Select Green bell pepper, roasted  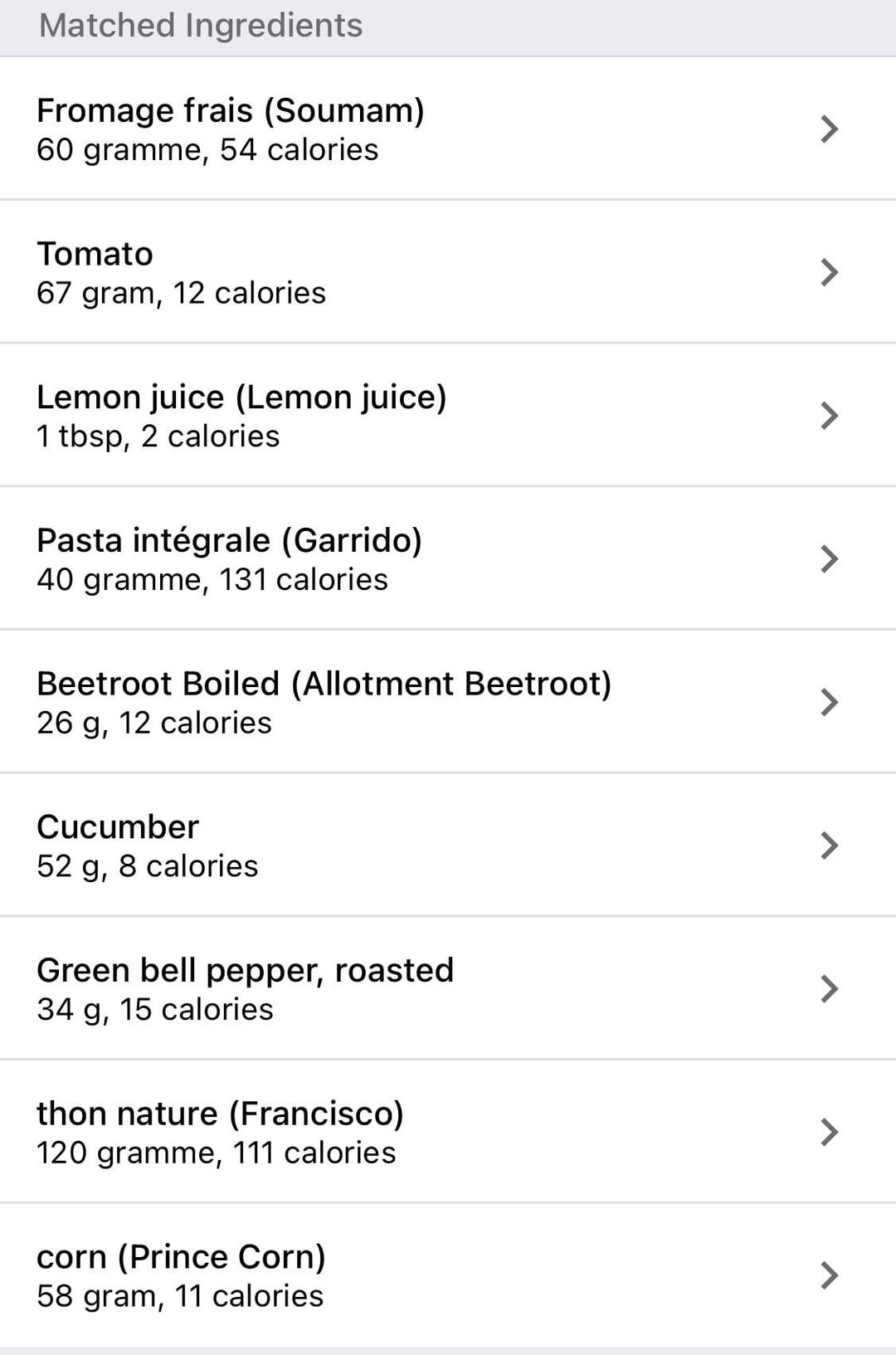pos(448,989)
